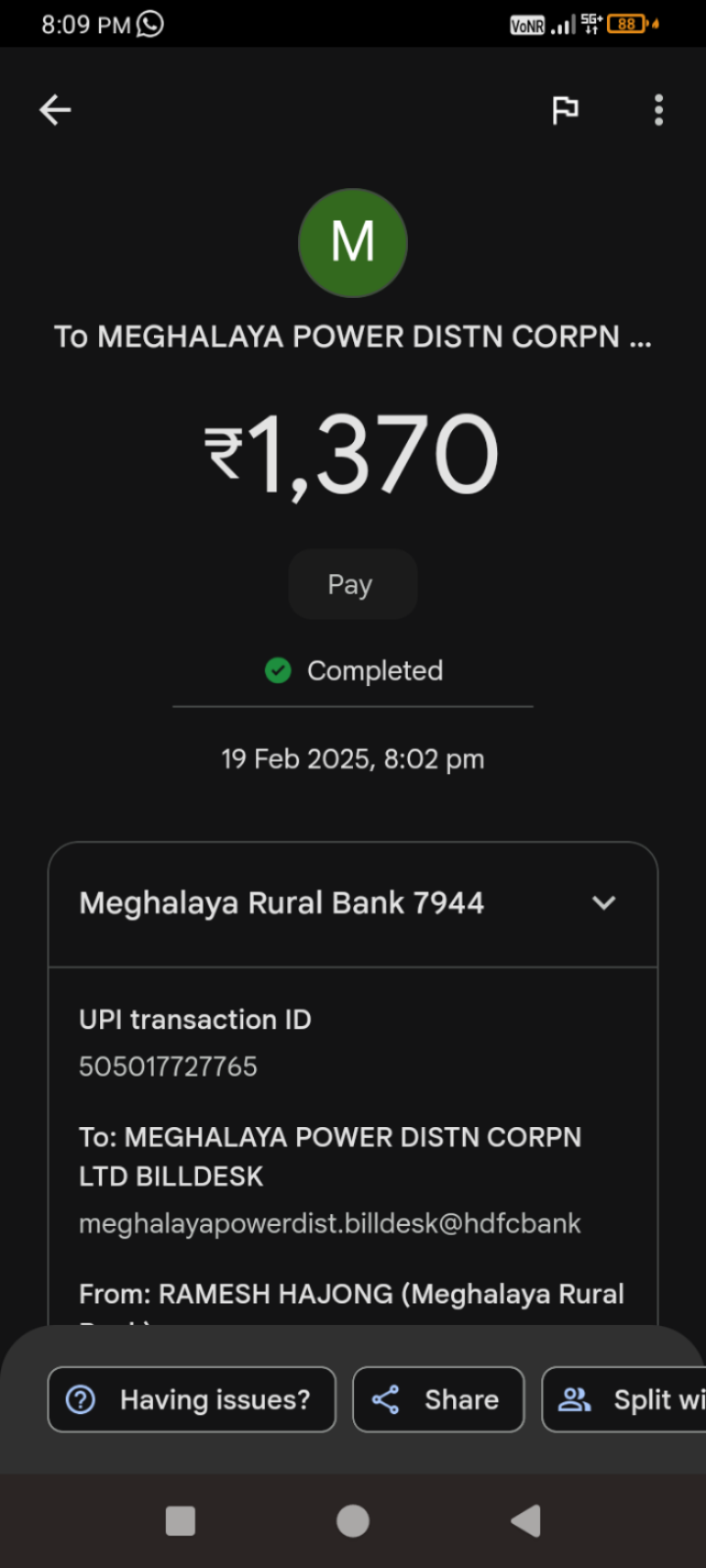Open Having issues? help
Screen dimensions: 706x1568
pos(192,1399)
